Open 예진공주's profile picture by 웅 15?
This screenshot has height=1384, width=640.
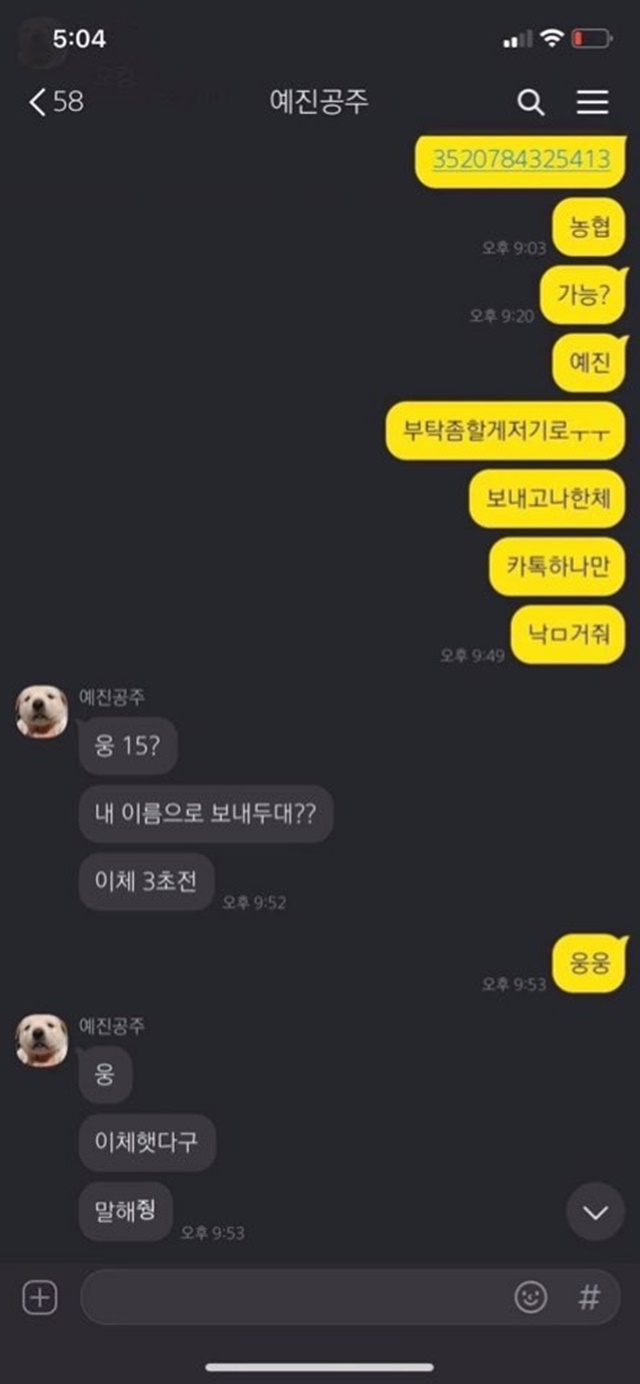pos(42,711)
